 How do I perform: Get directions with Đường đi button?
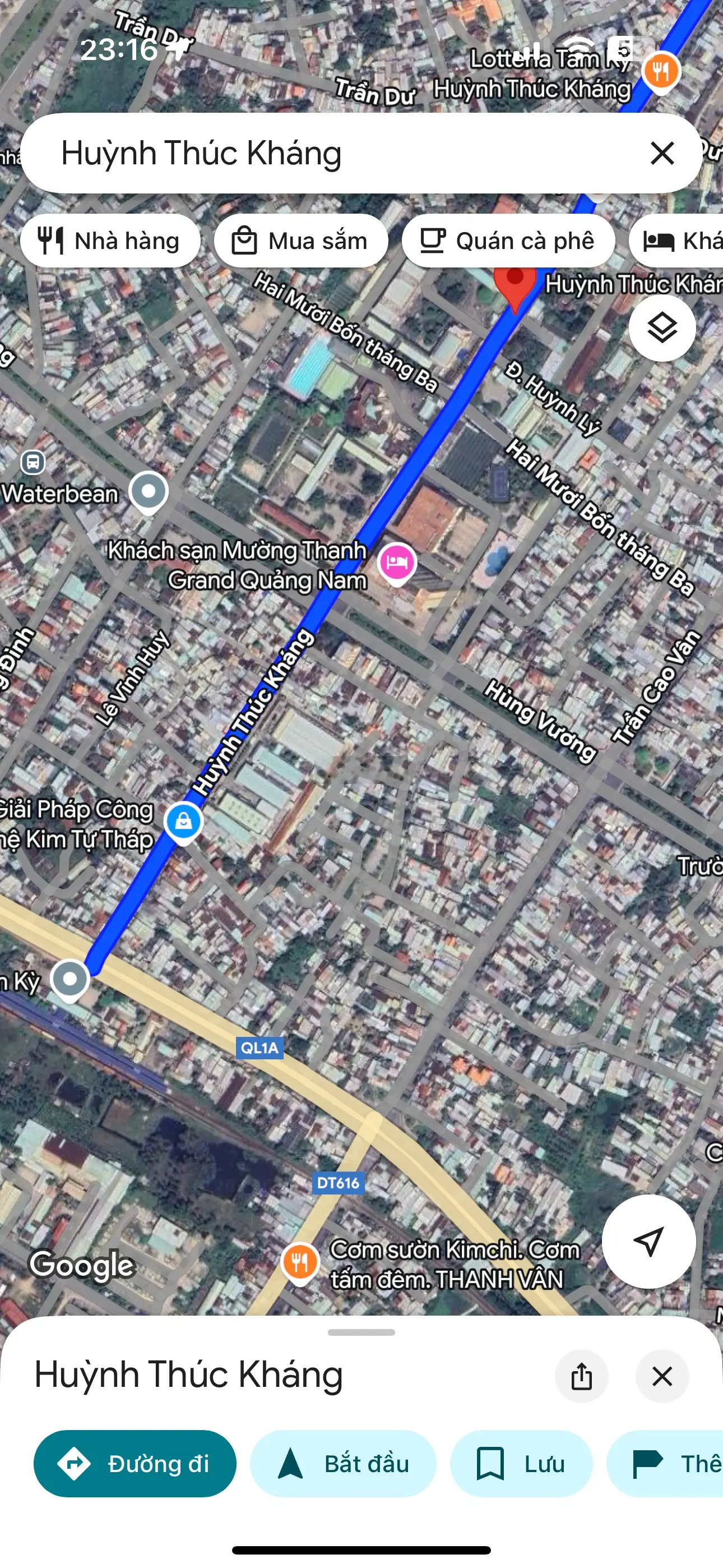tap(135, 1463)
